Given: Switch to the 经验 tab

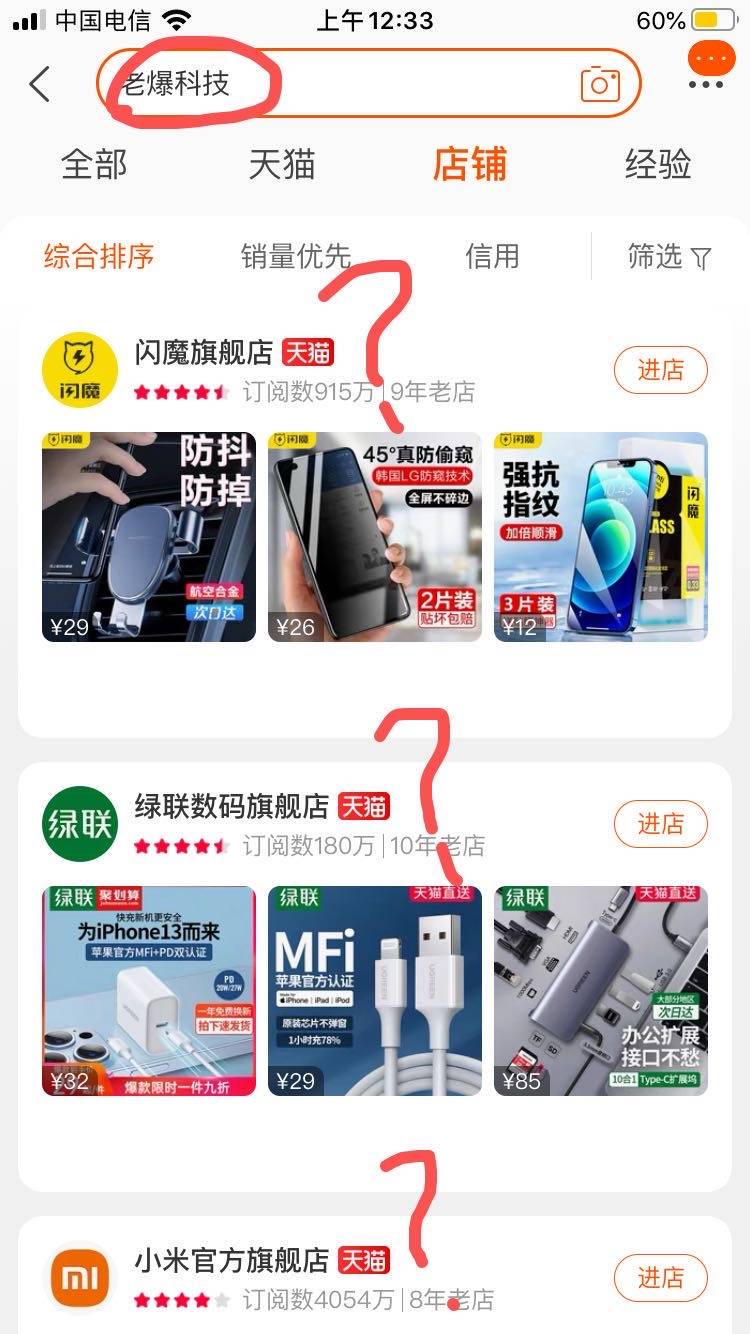Looking at the screenshot, I should pos(657,164).
